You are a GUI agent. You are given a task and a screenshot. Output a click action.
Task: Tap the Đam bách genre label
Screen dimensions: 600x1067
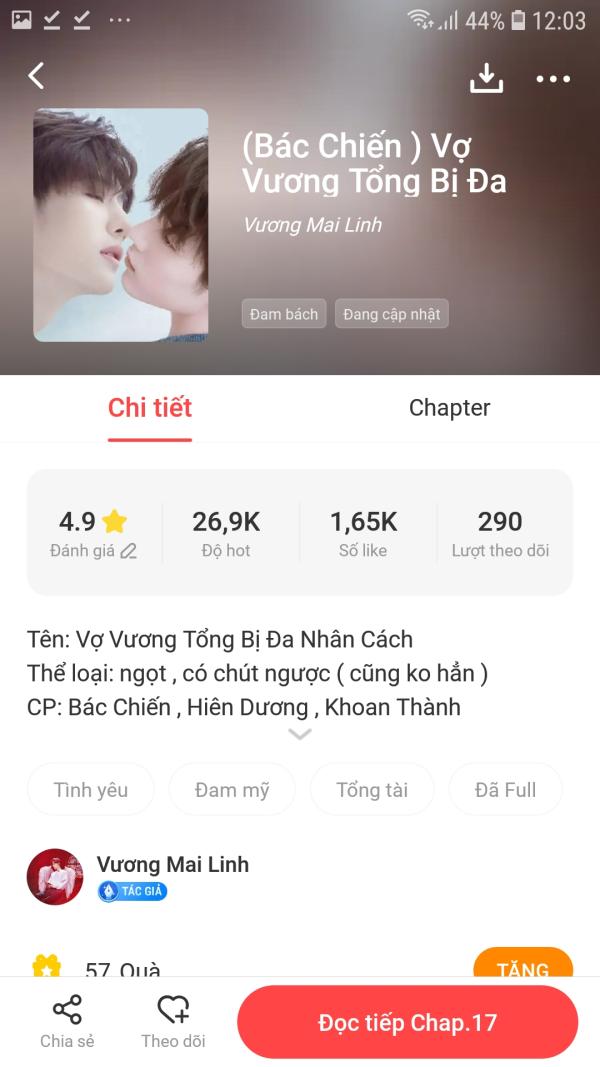click(x=284, y=314)
